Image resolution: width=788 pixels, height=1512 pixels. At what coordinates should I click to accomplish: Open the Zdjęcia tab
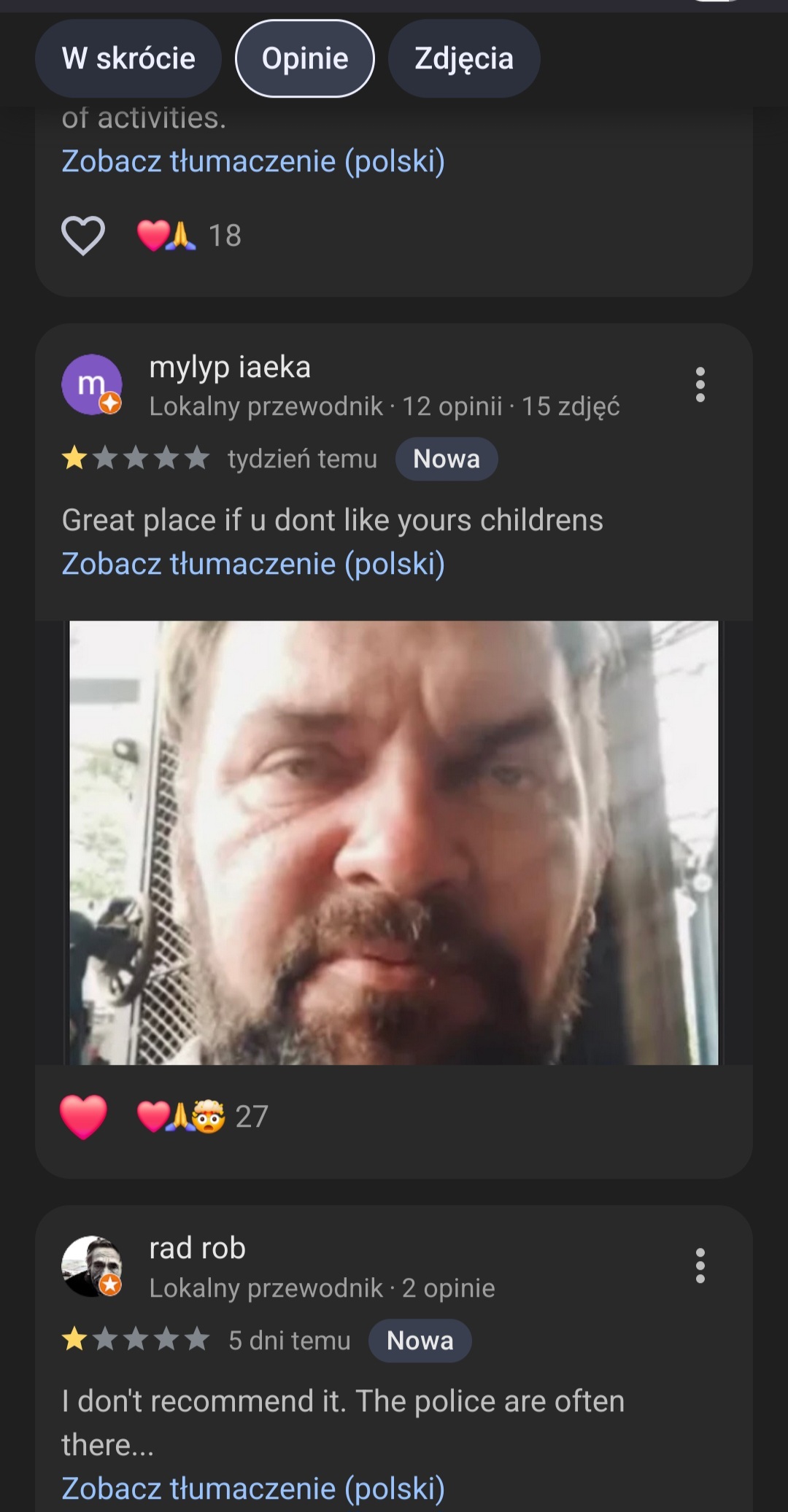pos(464,58)
